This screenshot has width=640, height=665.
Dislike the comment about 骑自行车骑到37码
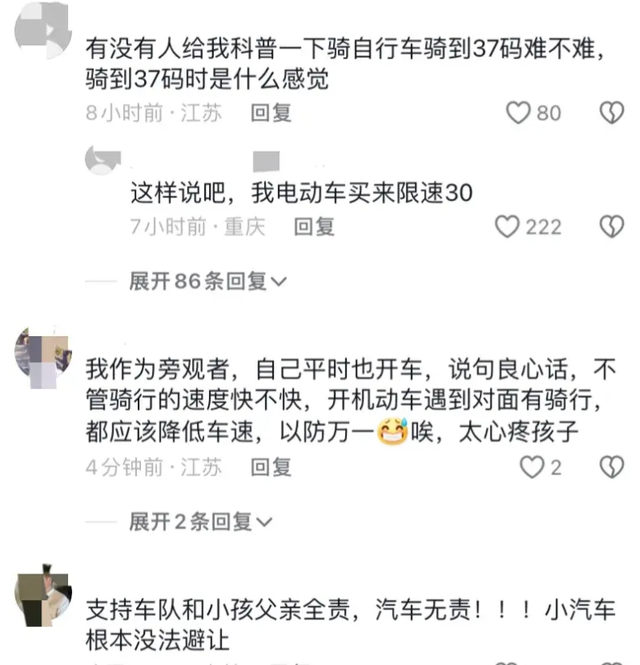611,112
